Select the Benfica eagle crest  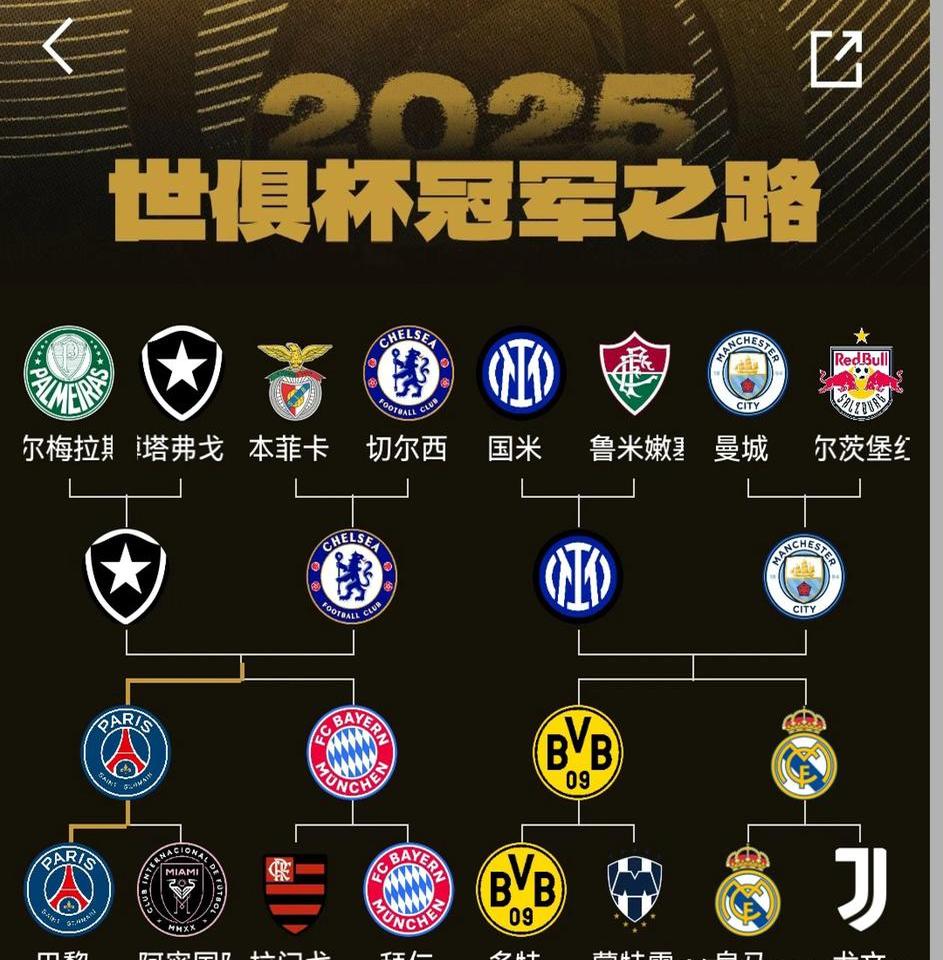[293, 371]
